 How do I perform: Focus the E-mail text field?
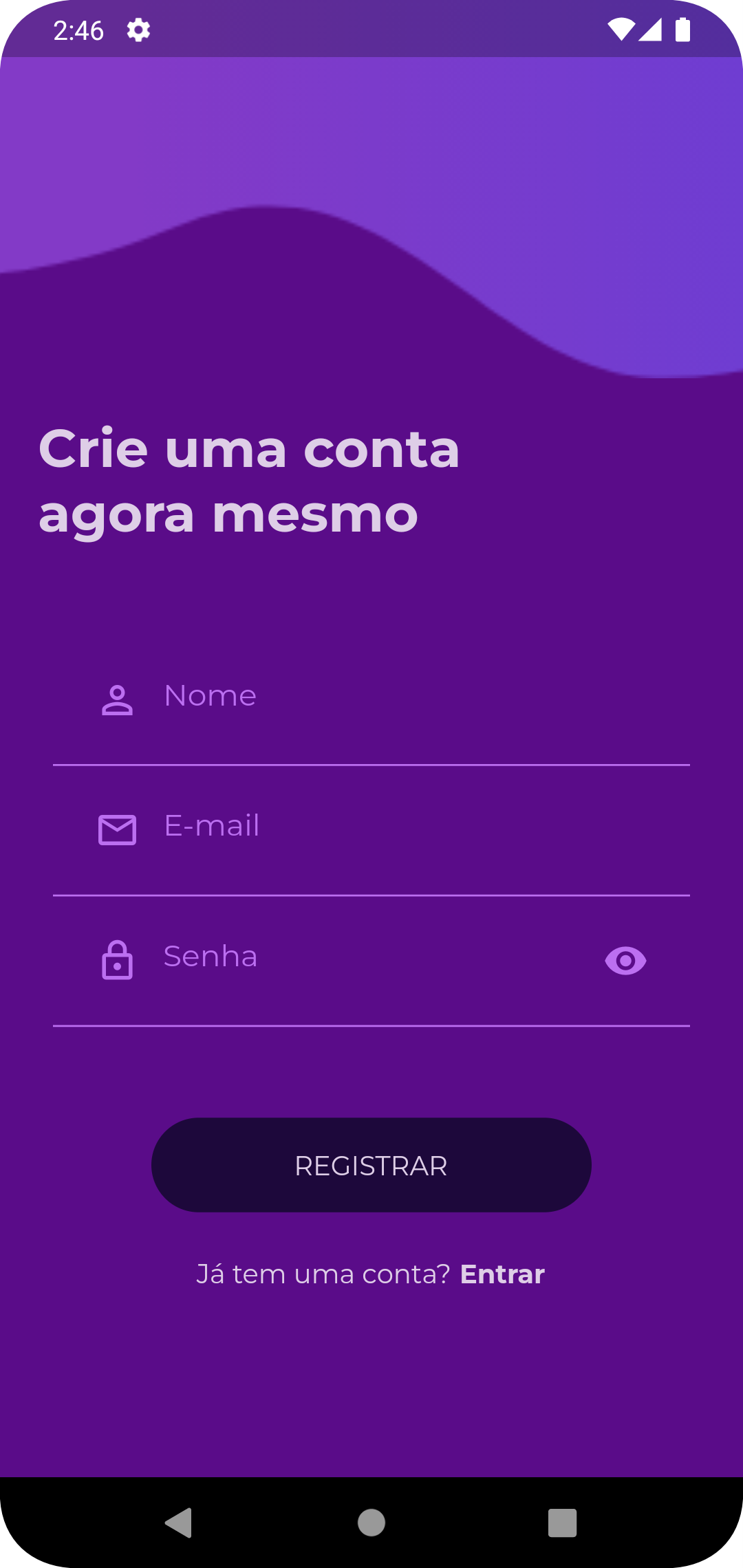click(x=371, y=830)
